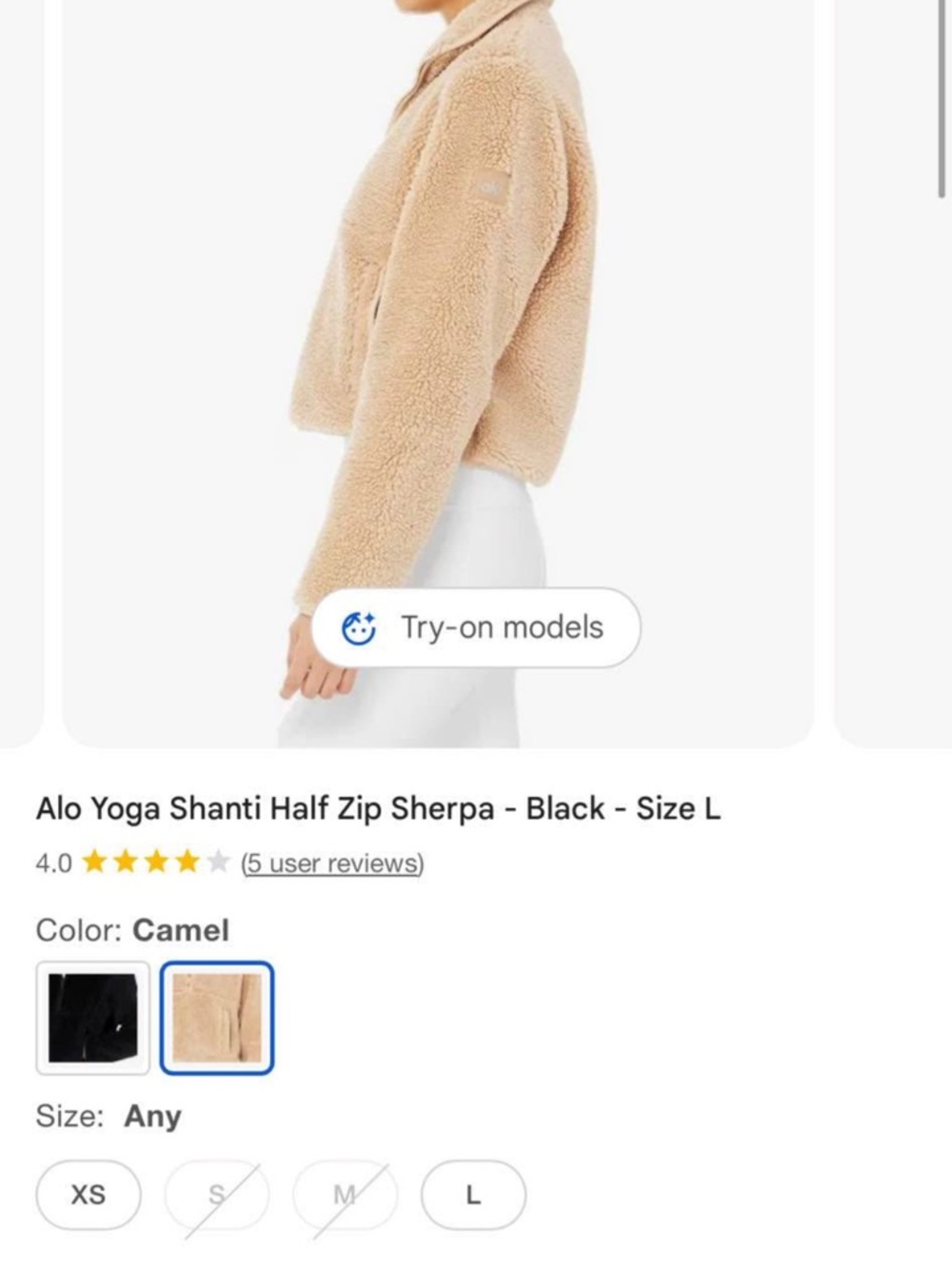This screenshot has height=1269, width=952.
Task: Click the second star of the rating
Action: pyautogui.click(x=124, y=863)
